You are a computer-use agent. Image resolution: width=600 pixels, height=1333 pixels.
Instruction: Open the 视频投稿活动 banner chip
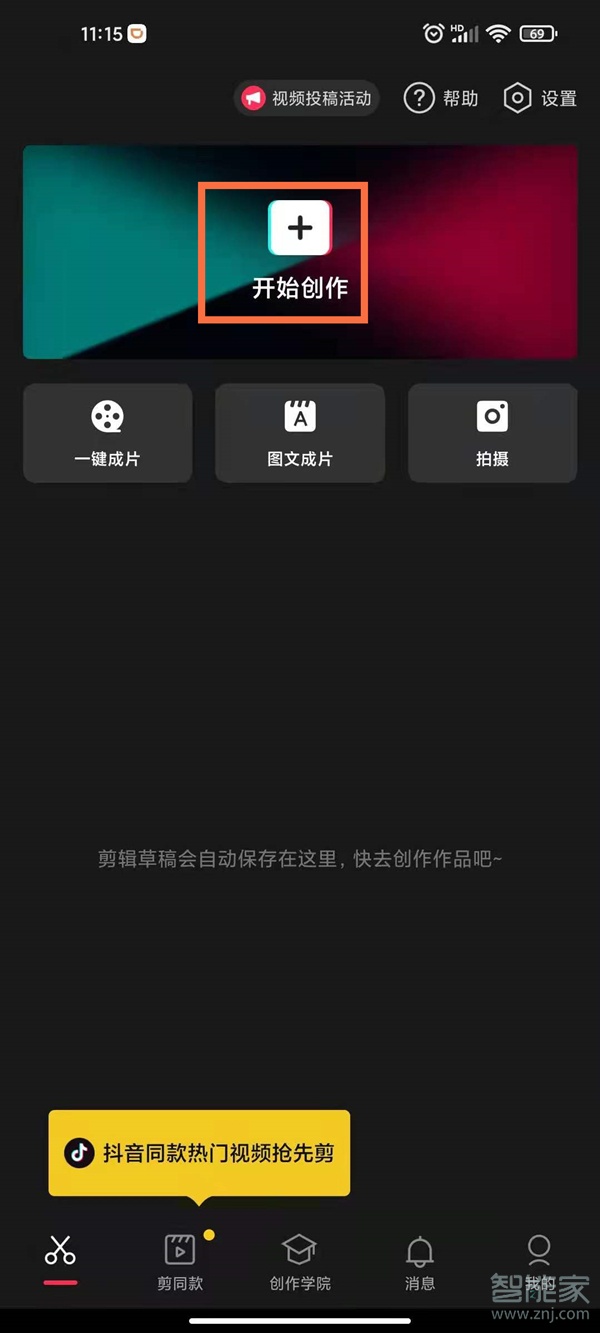click(x=307, y=99)
